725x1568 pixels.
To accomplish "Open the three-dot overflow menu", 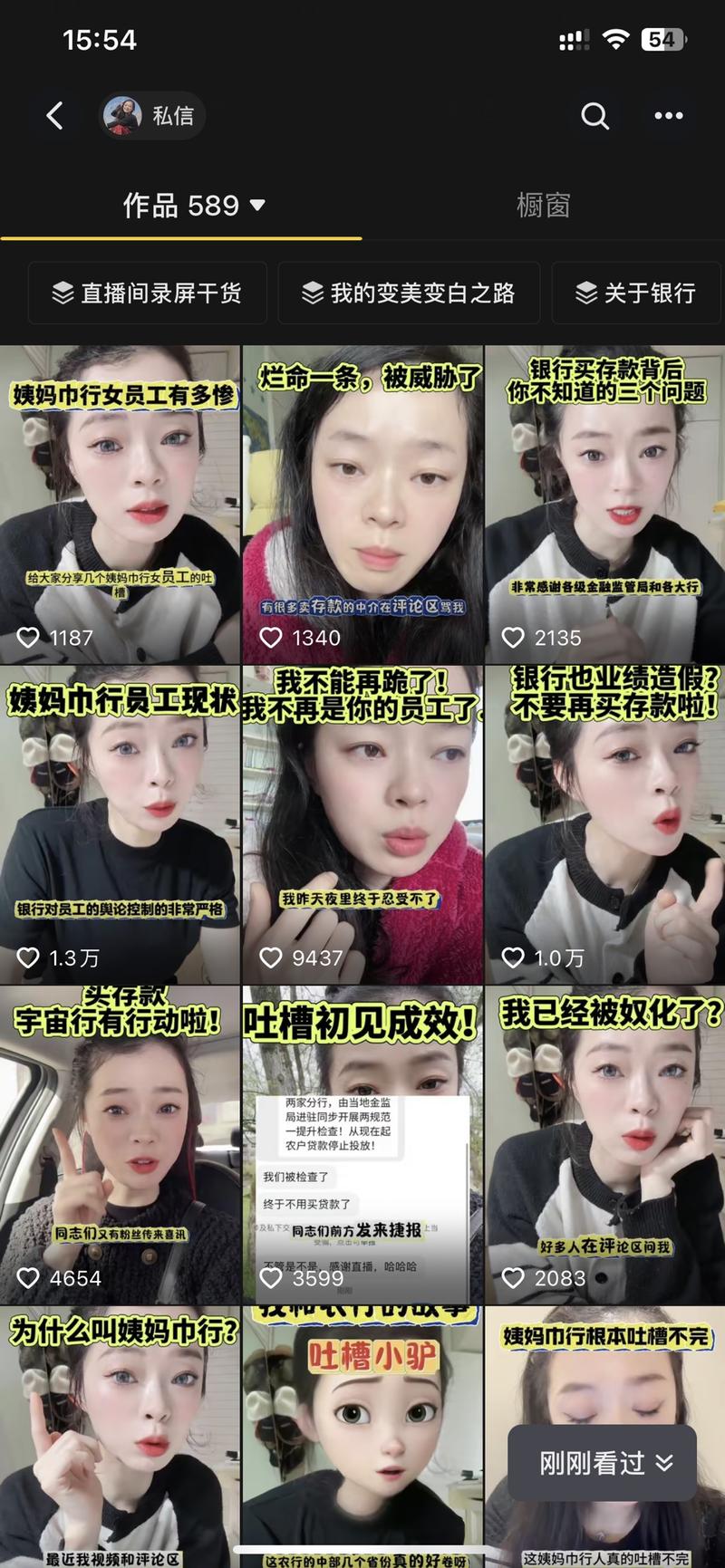I will pyautogui.click(x=669, y=116).
